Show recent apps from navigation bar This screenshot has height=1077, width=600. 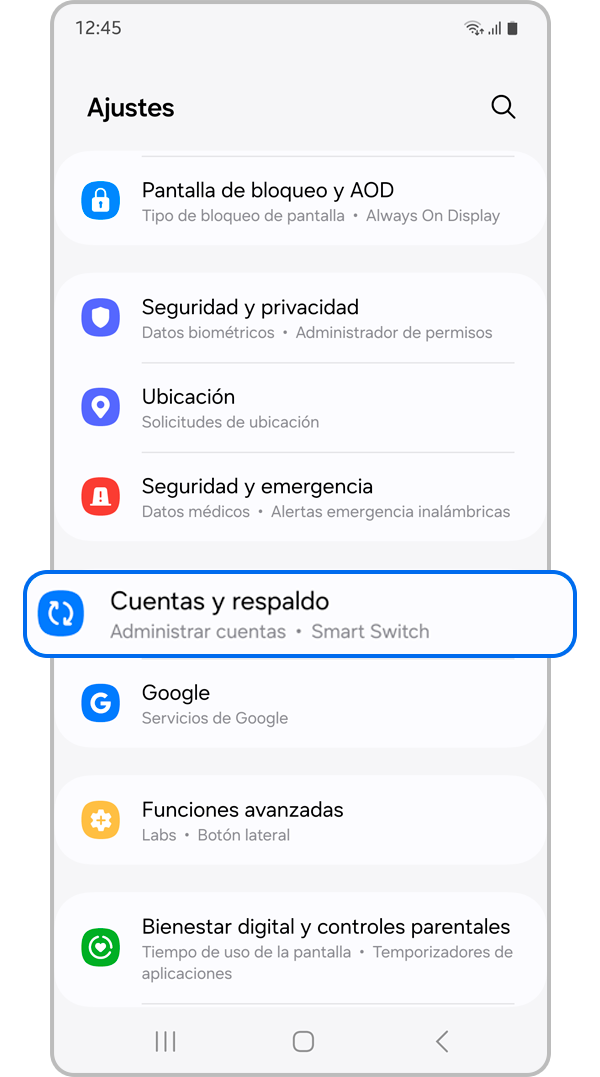coord(165,1041)
